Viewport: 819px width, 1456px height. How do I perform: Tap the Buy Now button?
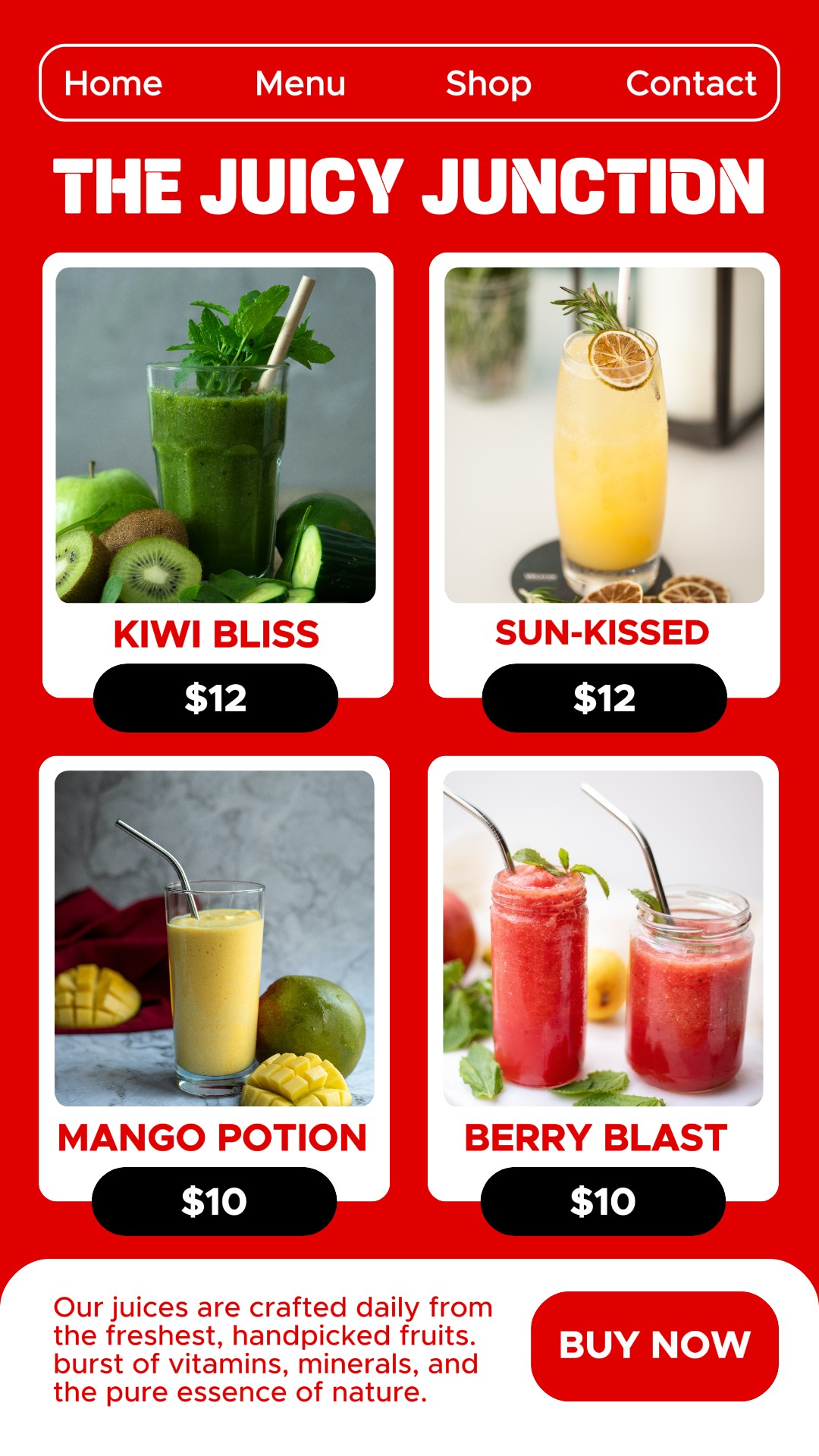tap(654, 1345)
